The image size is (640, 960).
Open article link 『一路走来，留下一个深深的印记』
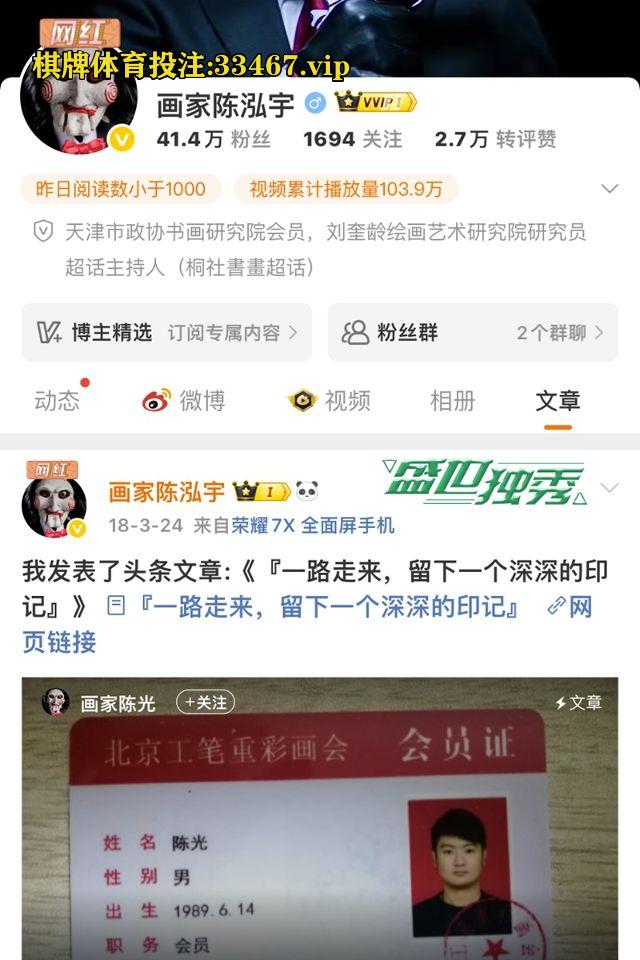click(325, 607)
